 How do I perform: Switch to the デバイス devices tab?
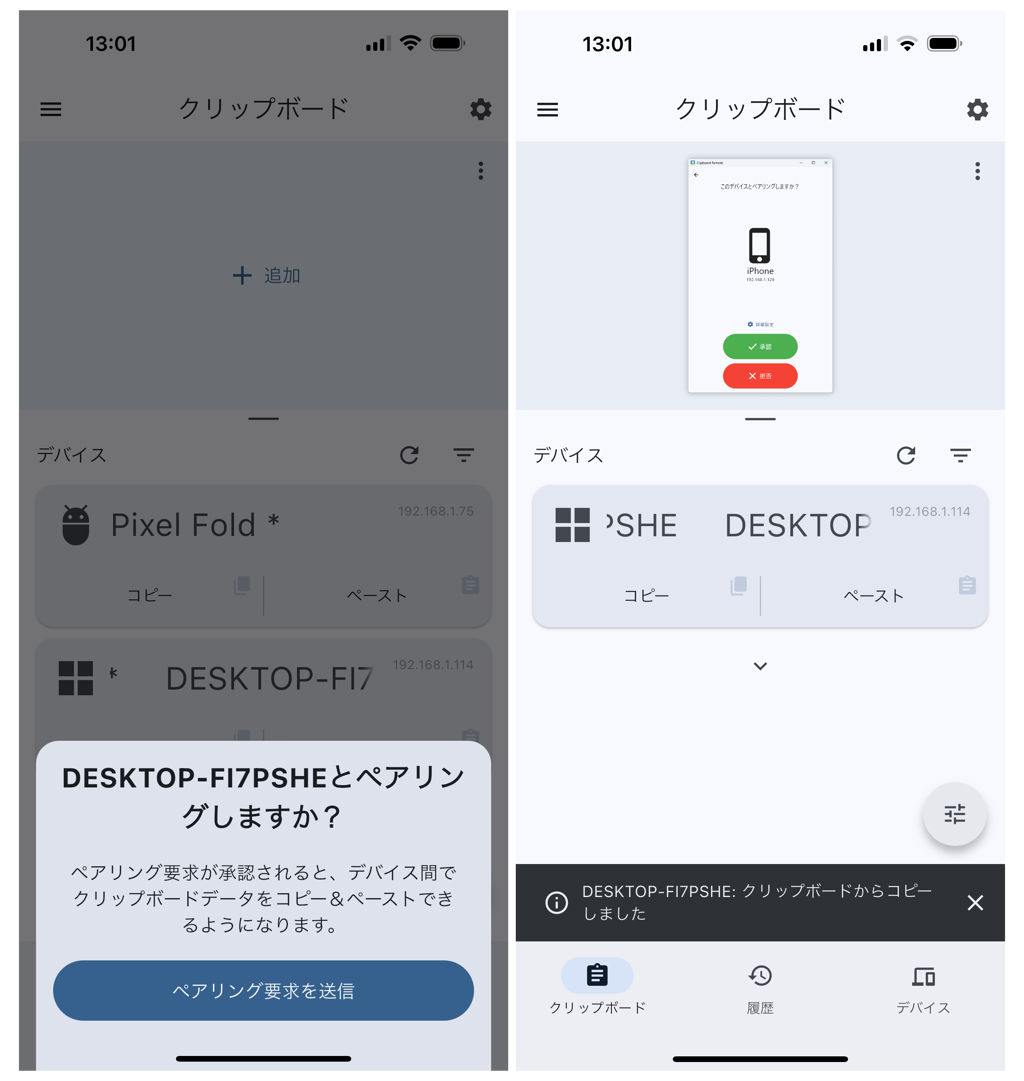pyautogui.click(x=922, y=990)
